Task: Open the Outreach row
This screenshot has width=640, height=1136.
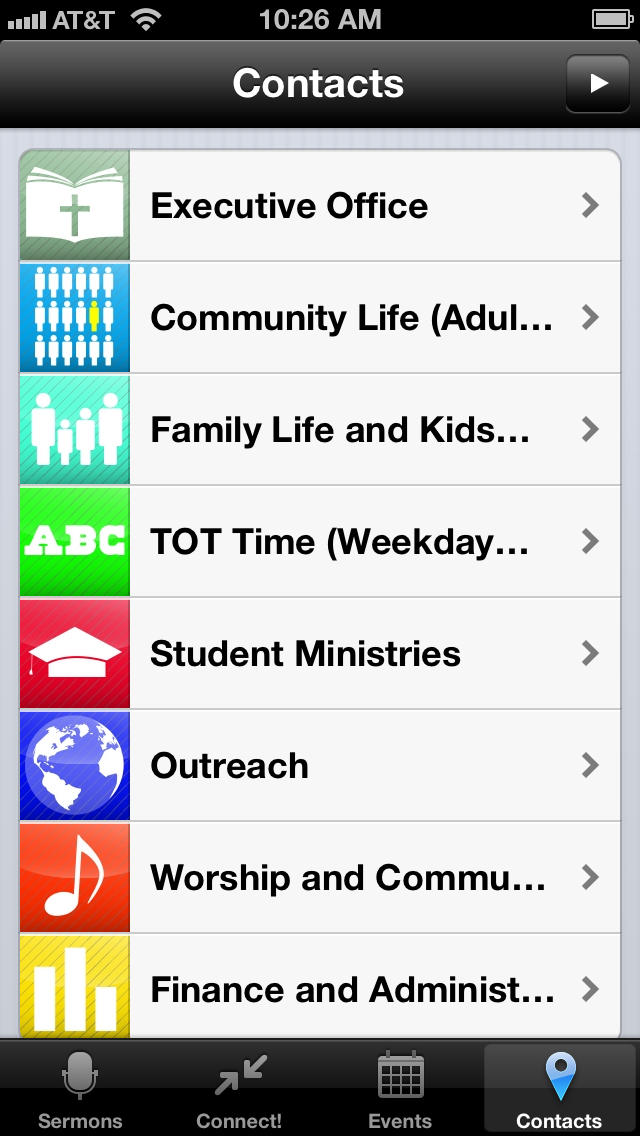Action: (320, 765)
